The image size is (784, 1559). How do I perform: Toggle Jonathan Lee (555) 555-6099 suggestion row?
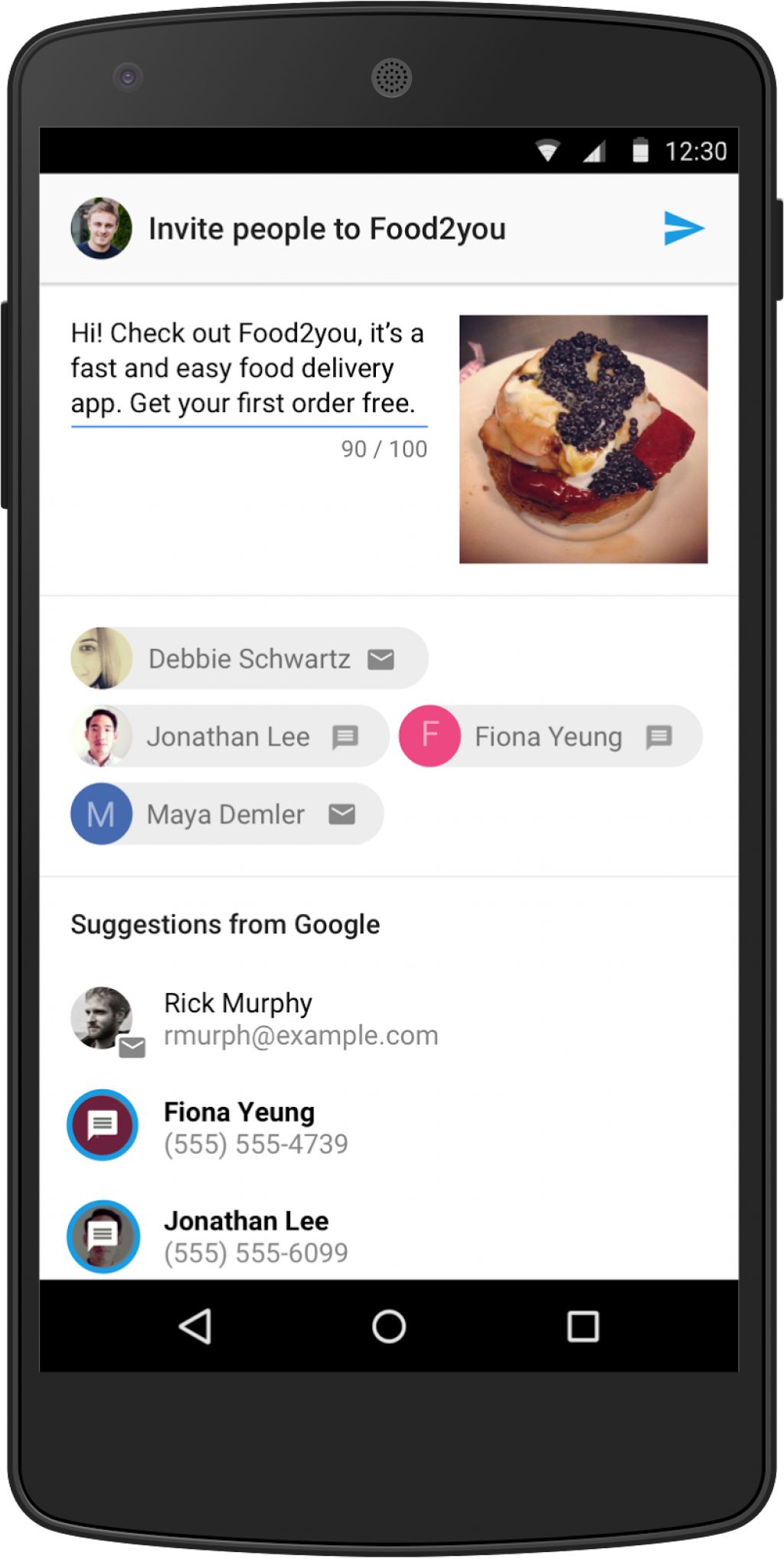pyautogui.click(x=256, y=1236)
